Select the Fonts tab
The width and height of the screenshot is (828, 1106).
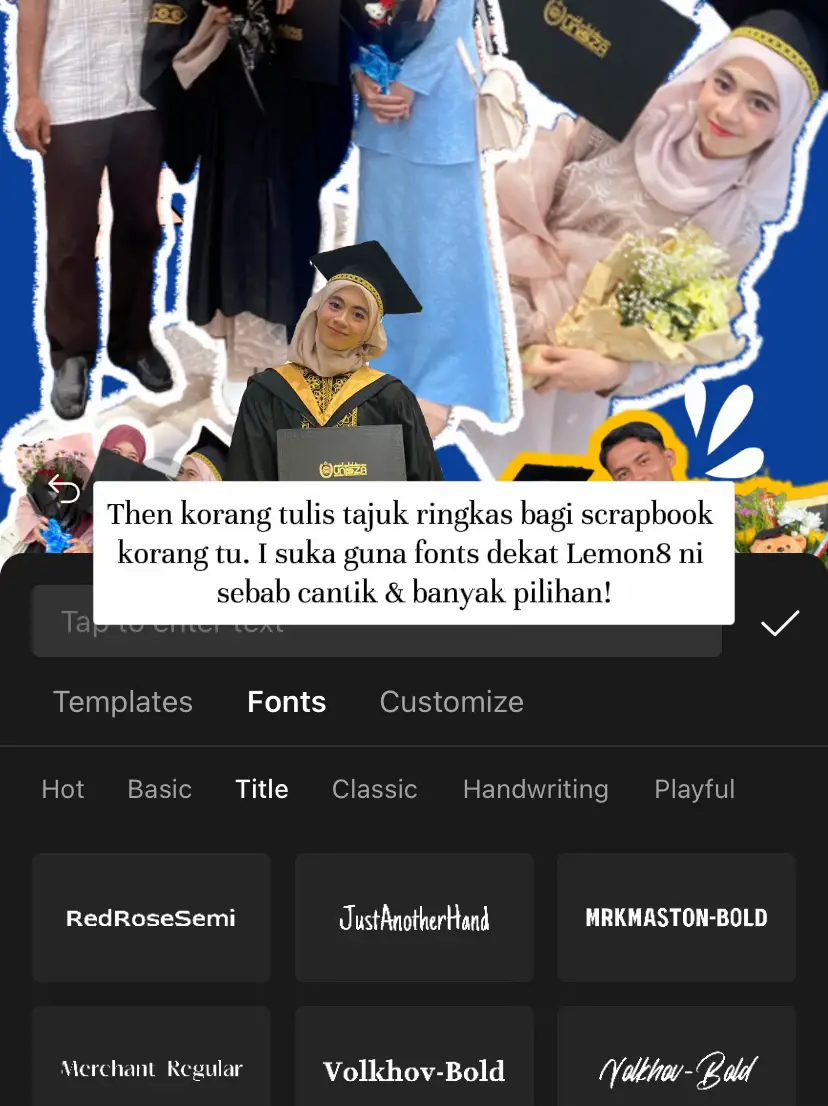[286, 702]
